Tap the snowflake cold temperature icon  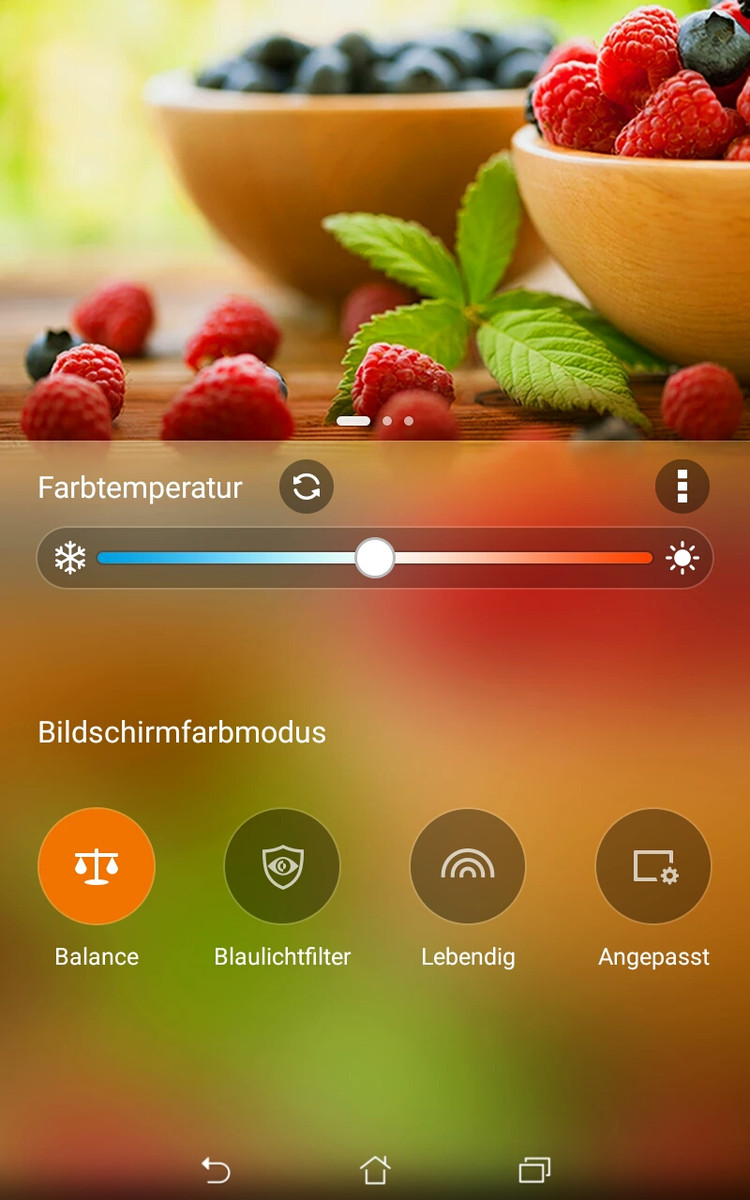click(x=70, y=558)
